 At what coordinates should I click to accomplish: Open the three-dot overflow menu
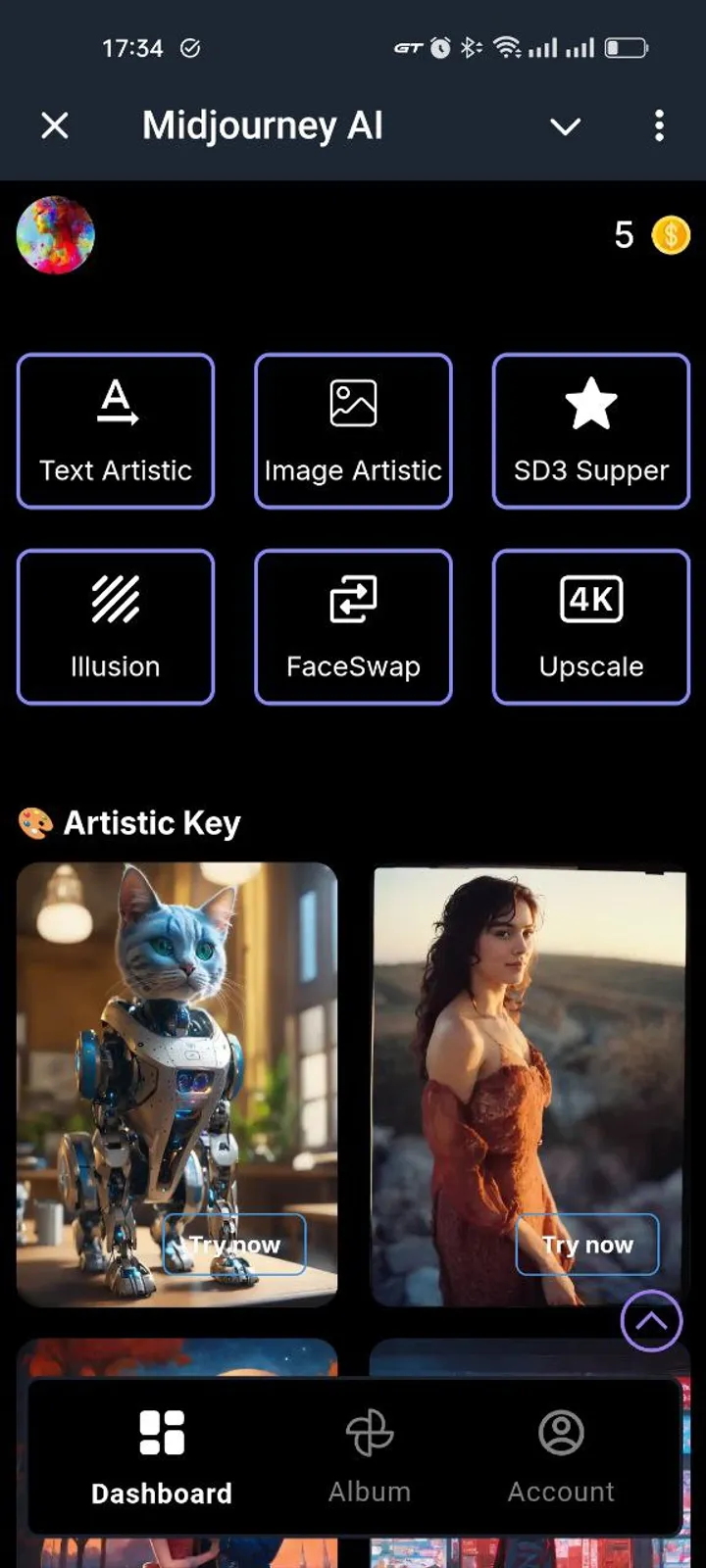tap(659, 125)
